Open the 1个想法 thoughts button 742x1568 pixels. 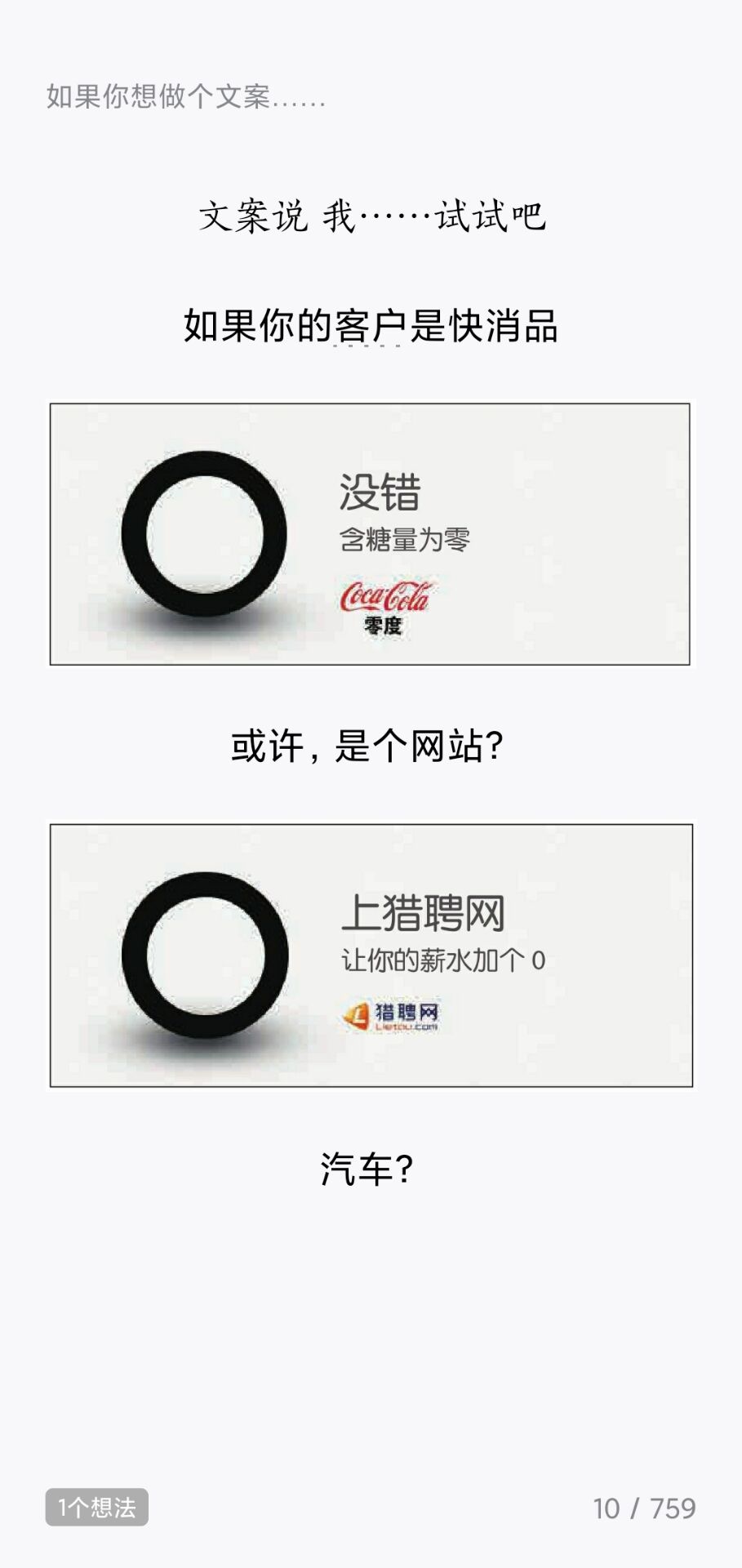coord(96,1507)
